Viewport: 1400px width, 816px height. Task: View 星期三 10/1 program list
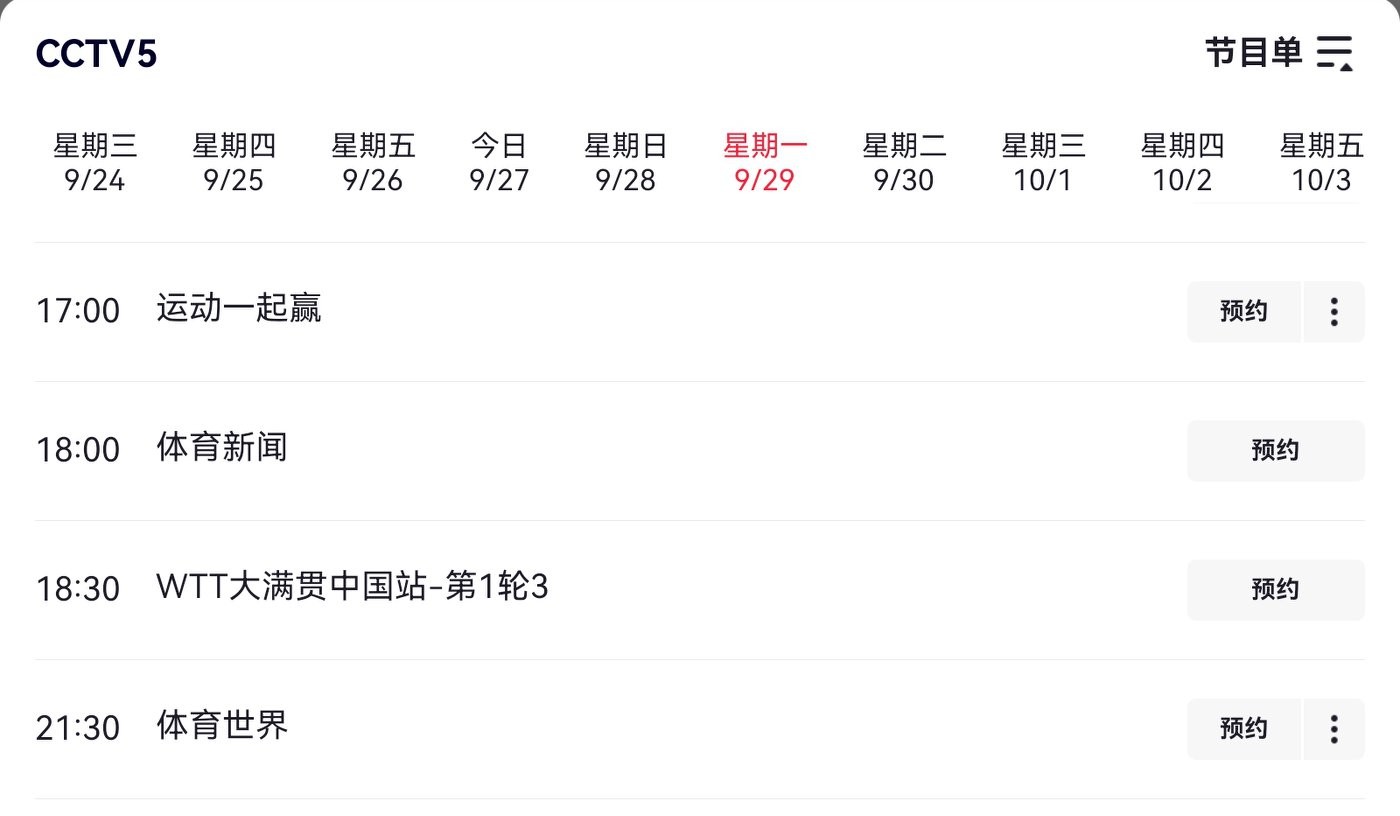1043,163
